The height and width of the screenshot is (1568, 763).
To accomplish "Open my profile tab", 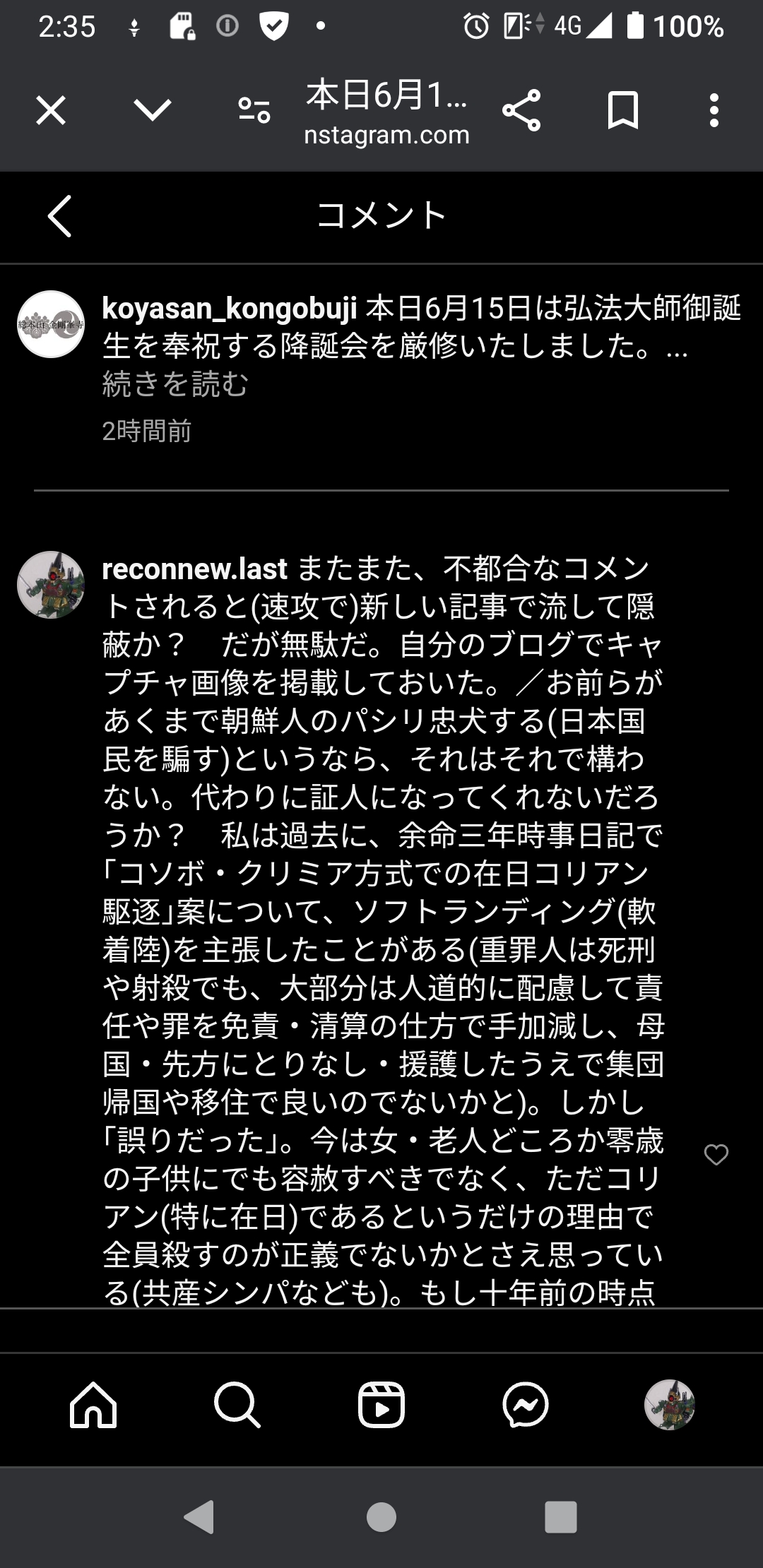I will 669,1405.
